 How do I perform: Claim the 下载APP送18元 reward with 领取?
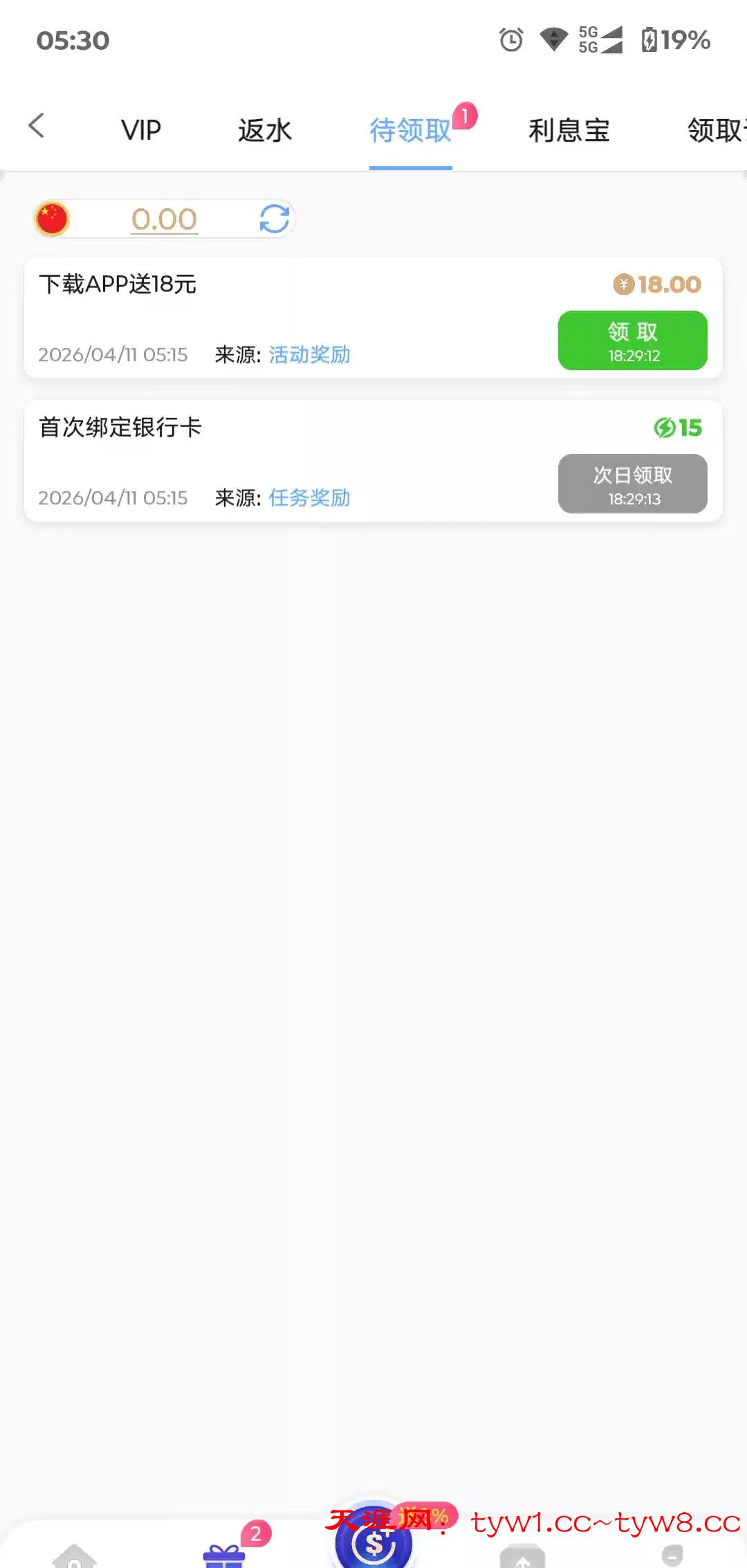[632, 340]
